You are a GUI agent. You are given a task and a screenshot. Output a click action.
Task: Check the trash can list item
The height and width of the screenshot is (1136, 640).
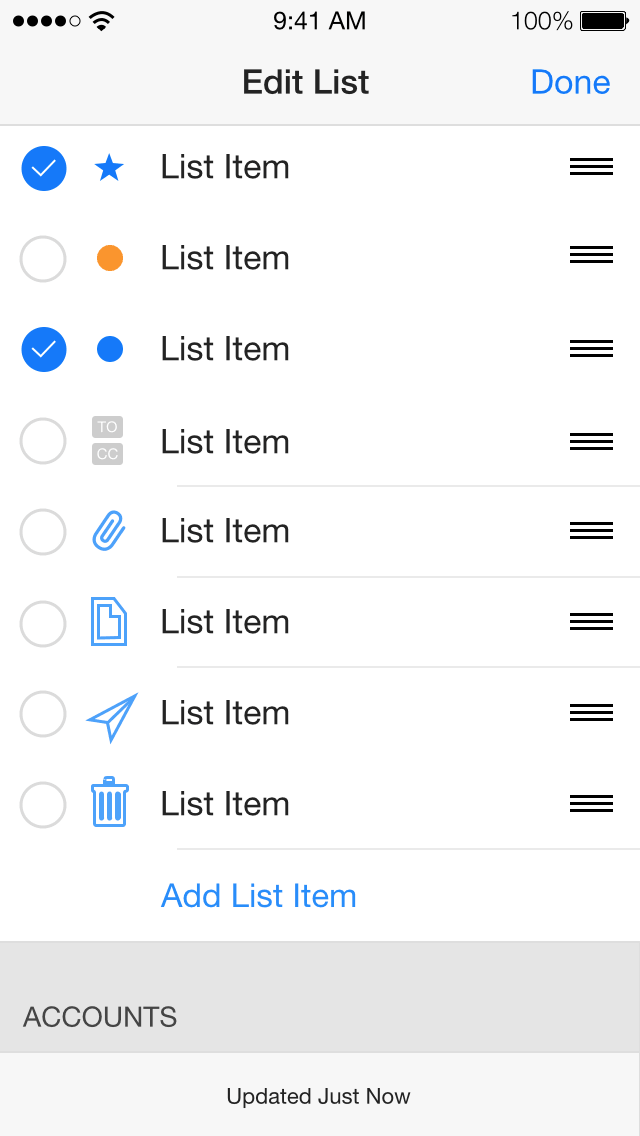[x=43, y=804]
